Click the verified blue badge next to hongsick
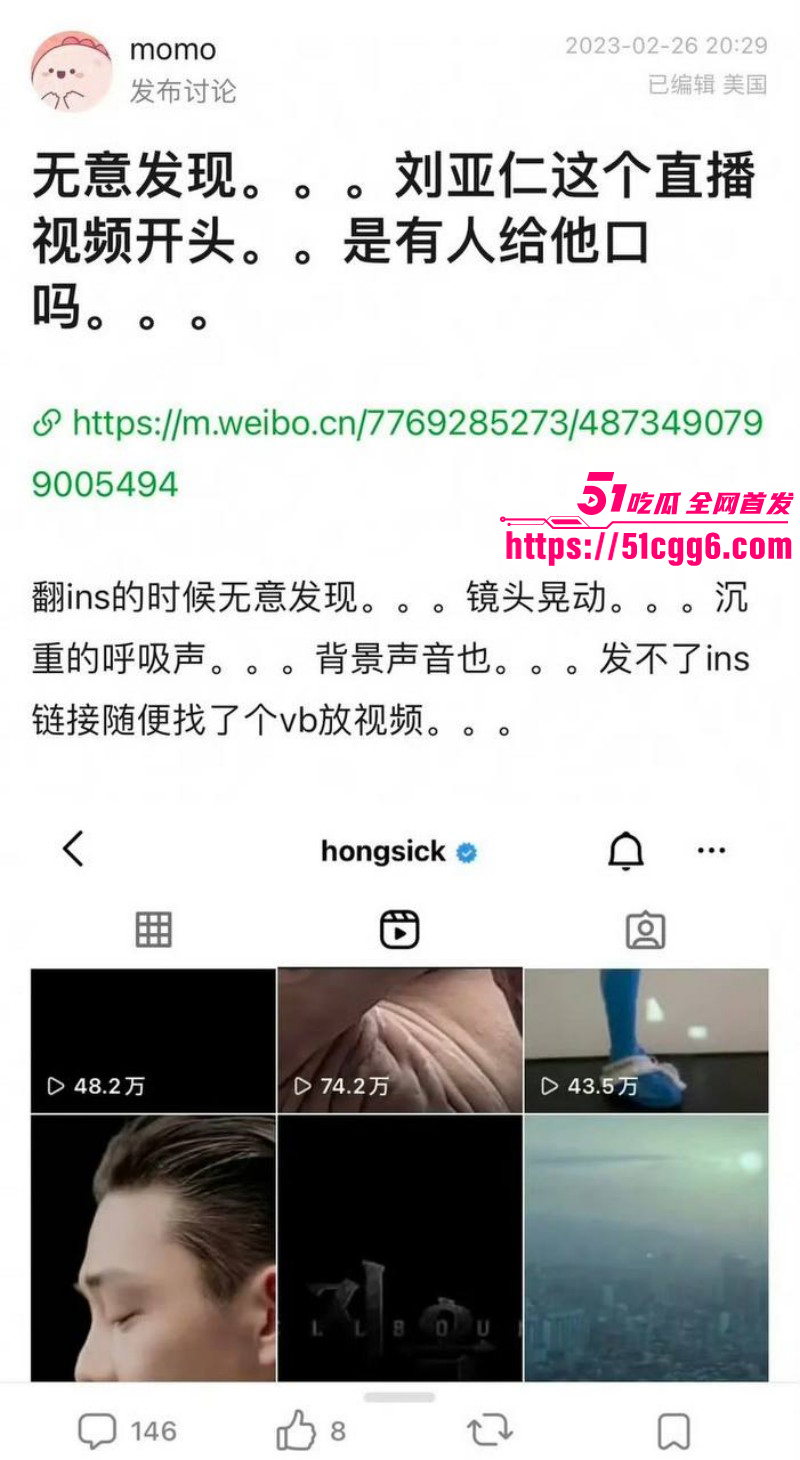This screenshot has height=1460, width=800. click(x=467, y=851)
